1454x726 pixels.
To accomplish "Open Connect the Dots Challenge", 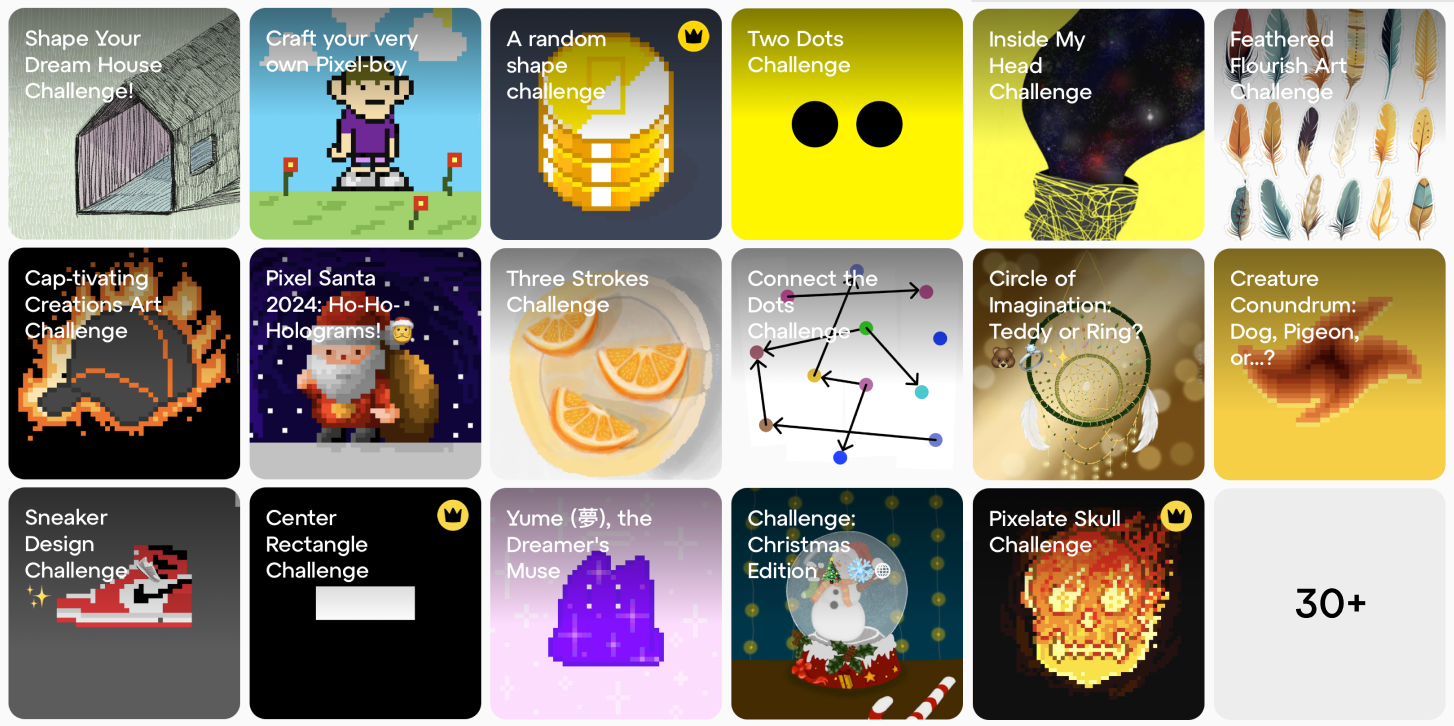I will pos(847,364).
